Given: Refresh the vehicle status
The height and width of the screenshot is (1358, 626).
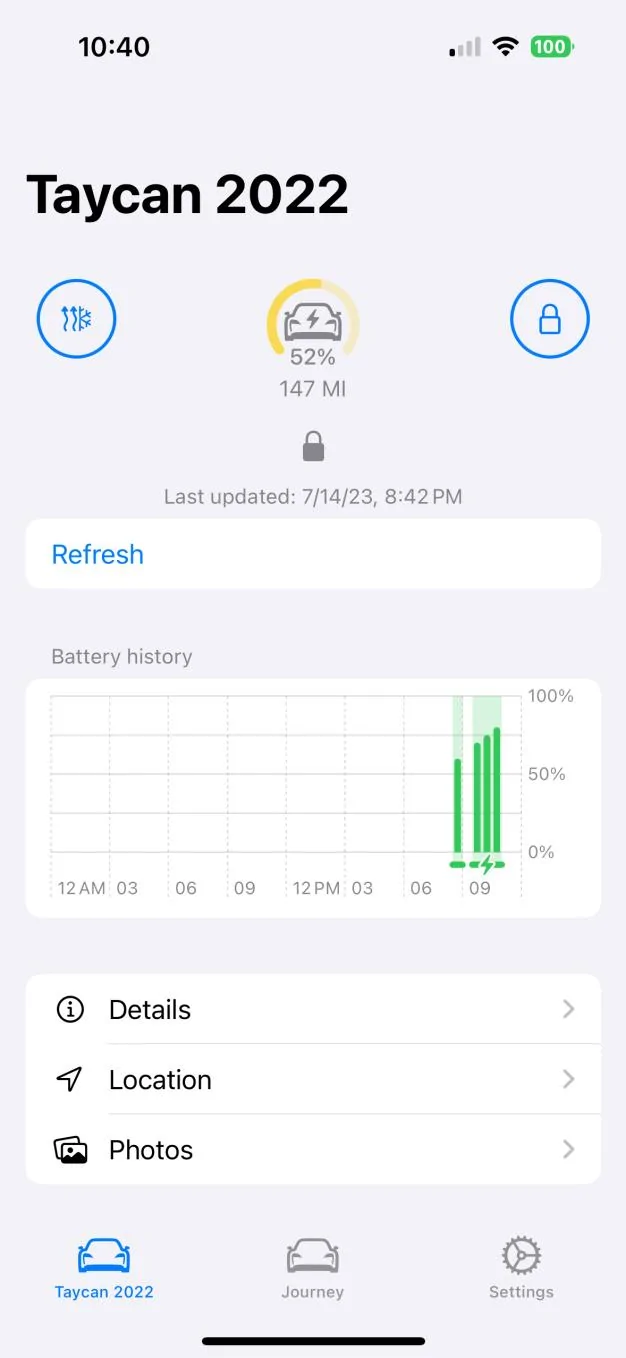Looking at the screenshot, I should point(313,554).
